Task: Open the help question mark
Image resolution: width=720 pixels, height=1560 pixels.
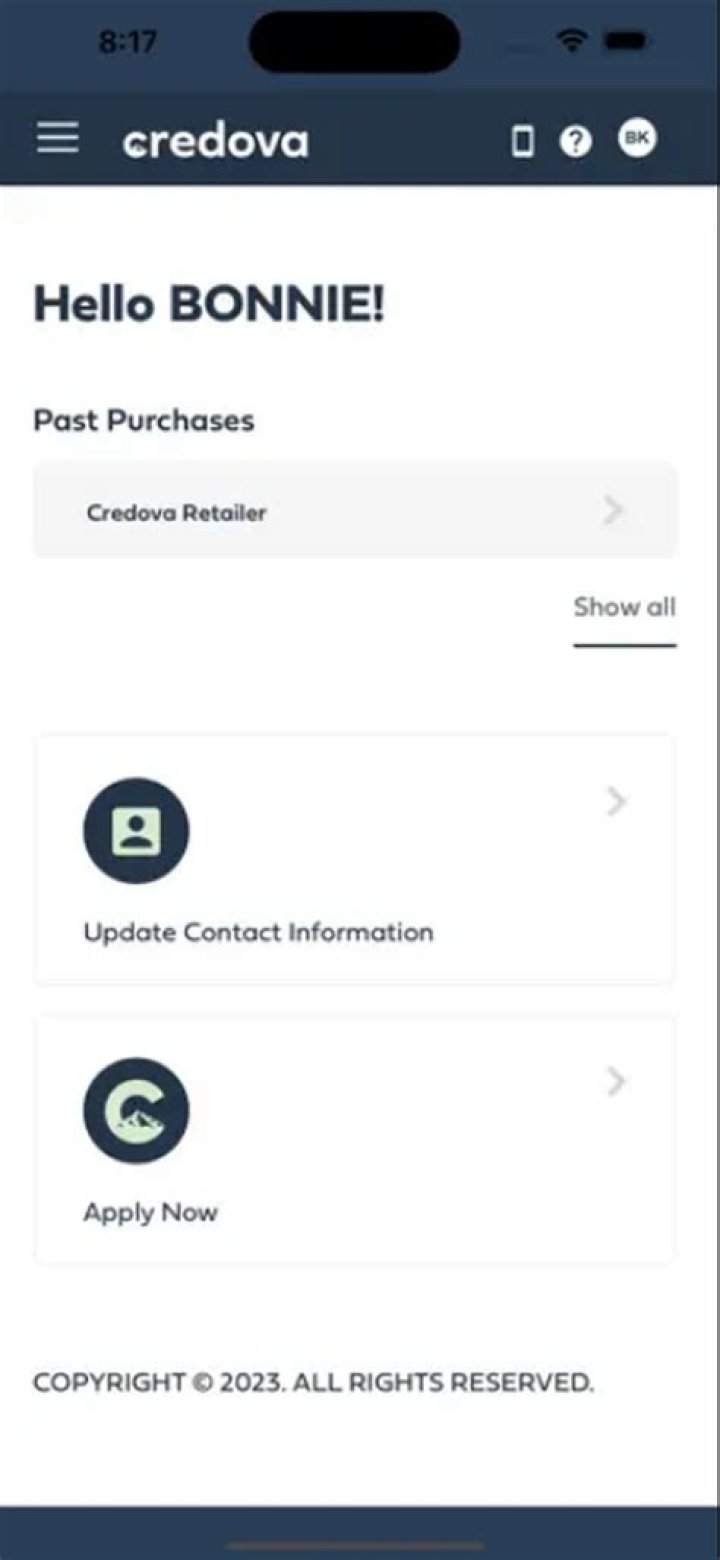Action: 575,142
